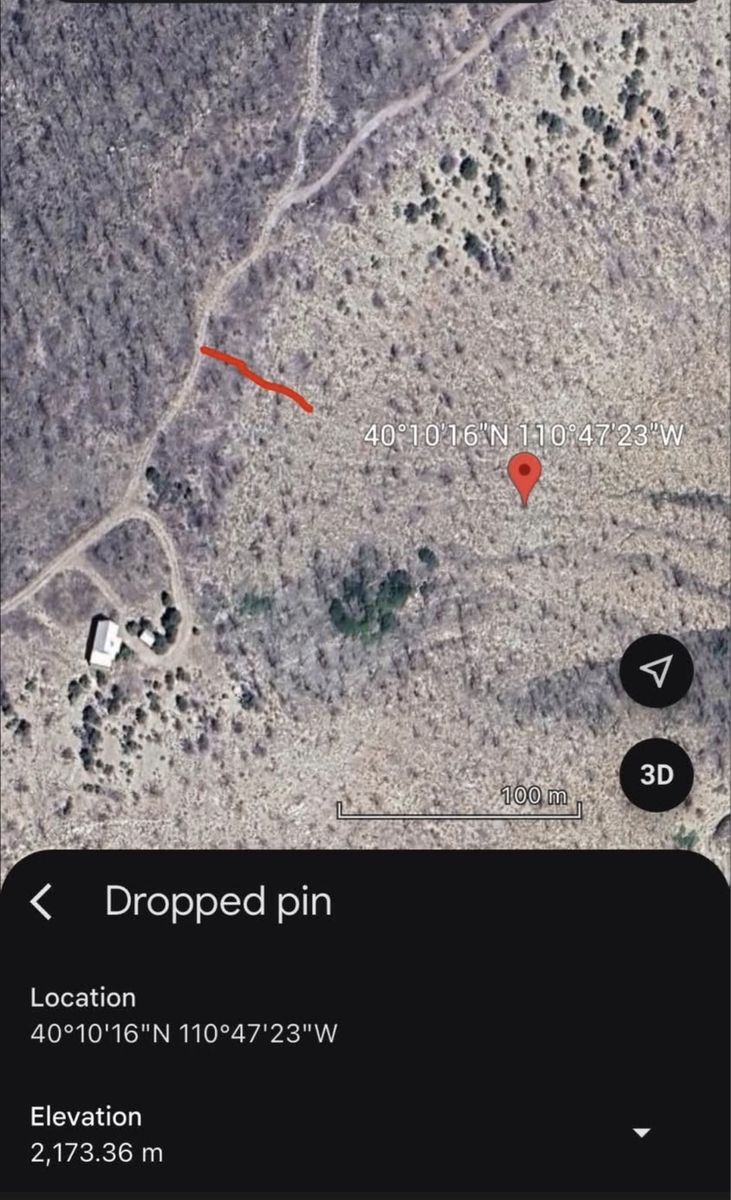Switch map to 3D view
This screenshot has height=1200, width=731.
[x=656, y=774]
